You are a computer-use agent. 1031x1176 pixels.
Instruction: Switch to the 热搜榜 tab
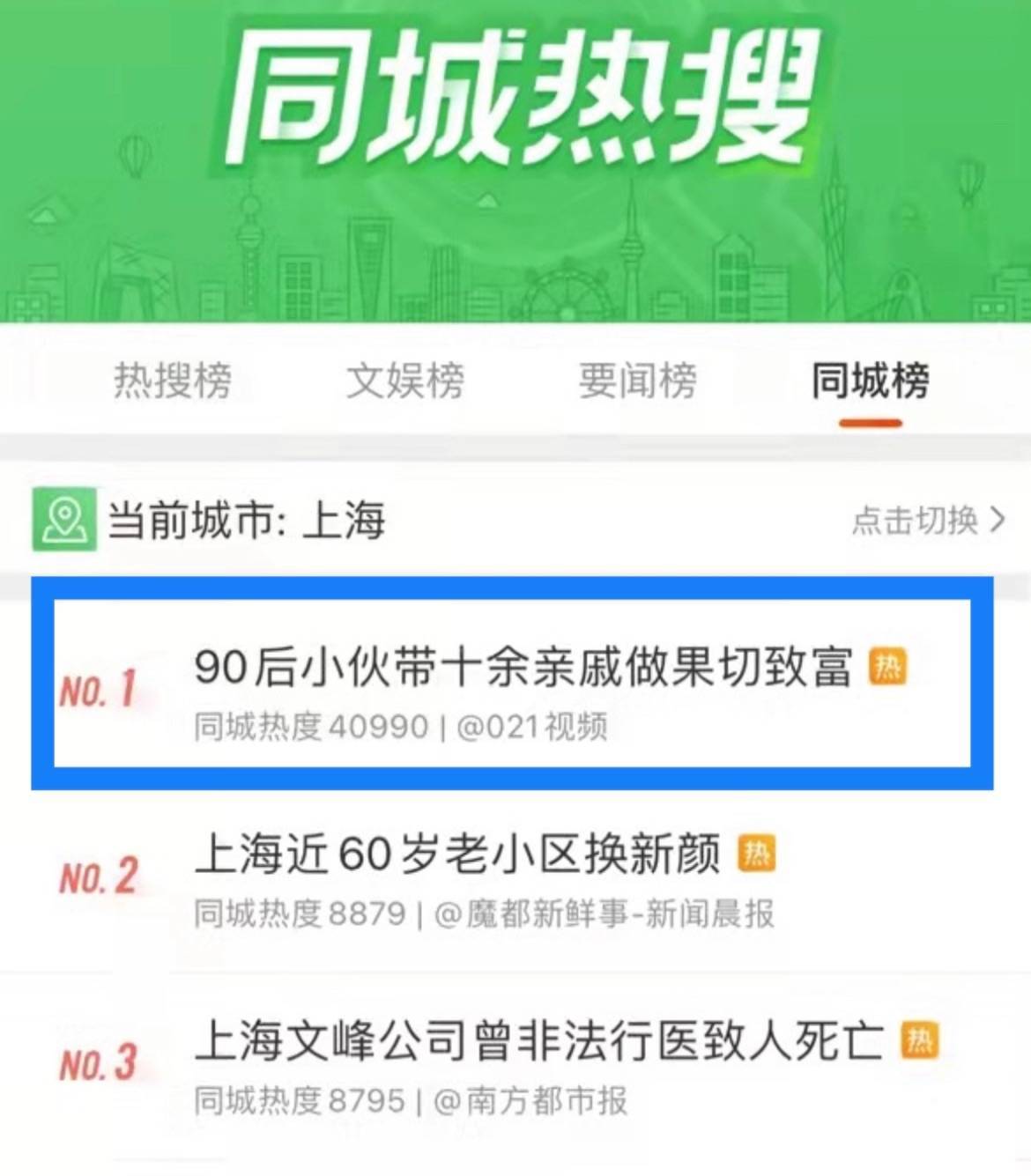coord(173,381)
